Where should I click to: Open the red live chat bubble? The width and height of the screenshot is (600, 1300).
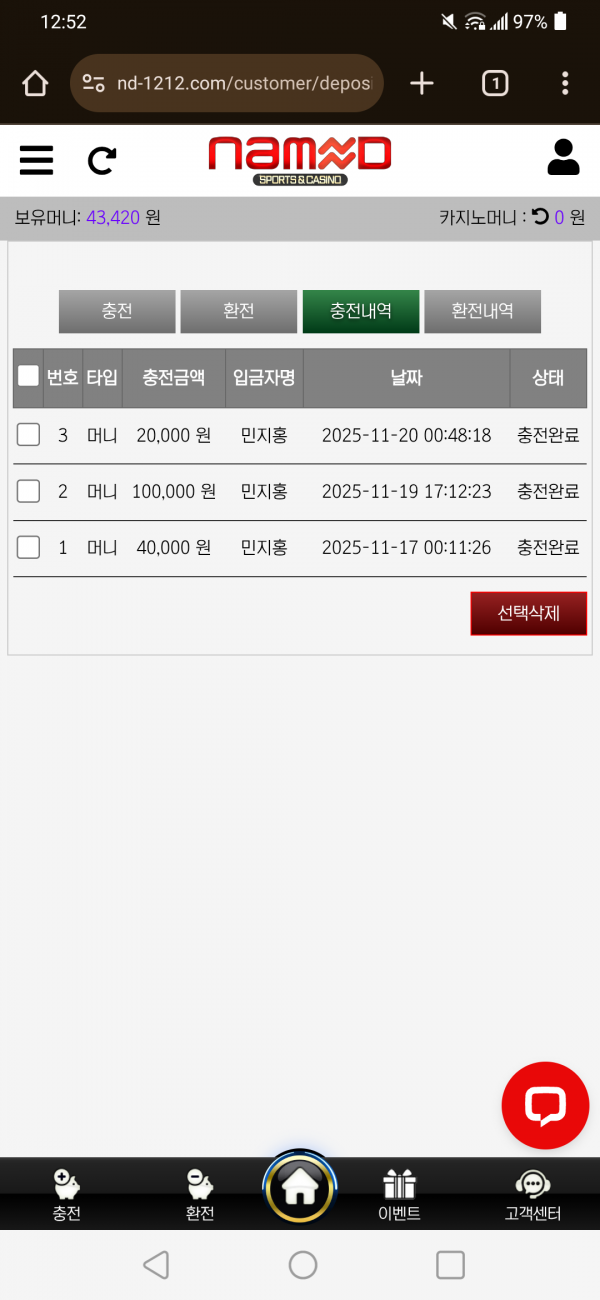pos(546,1105)
